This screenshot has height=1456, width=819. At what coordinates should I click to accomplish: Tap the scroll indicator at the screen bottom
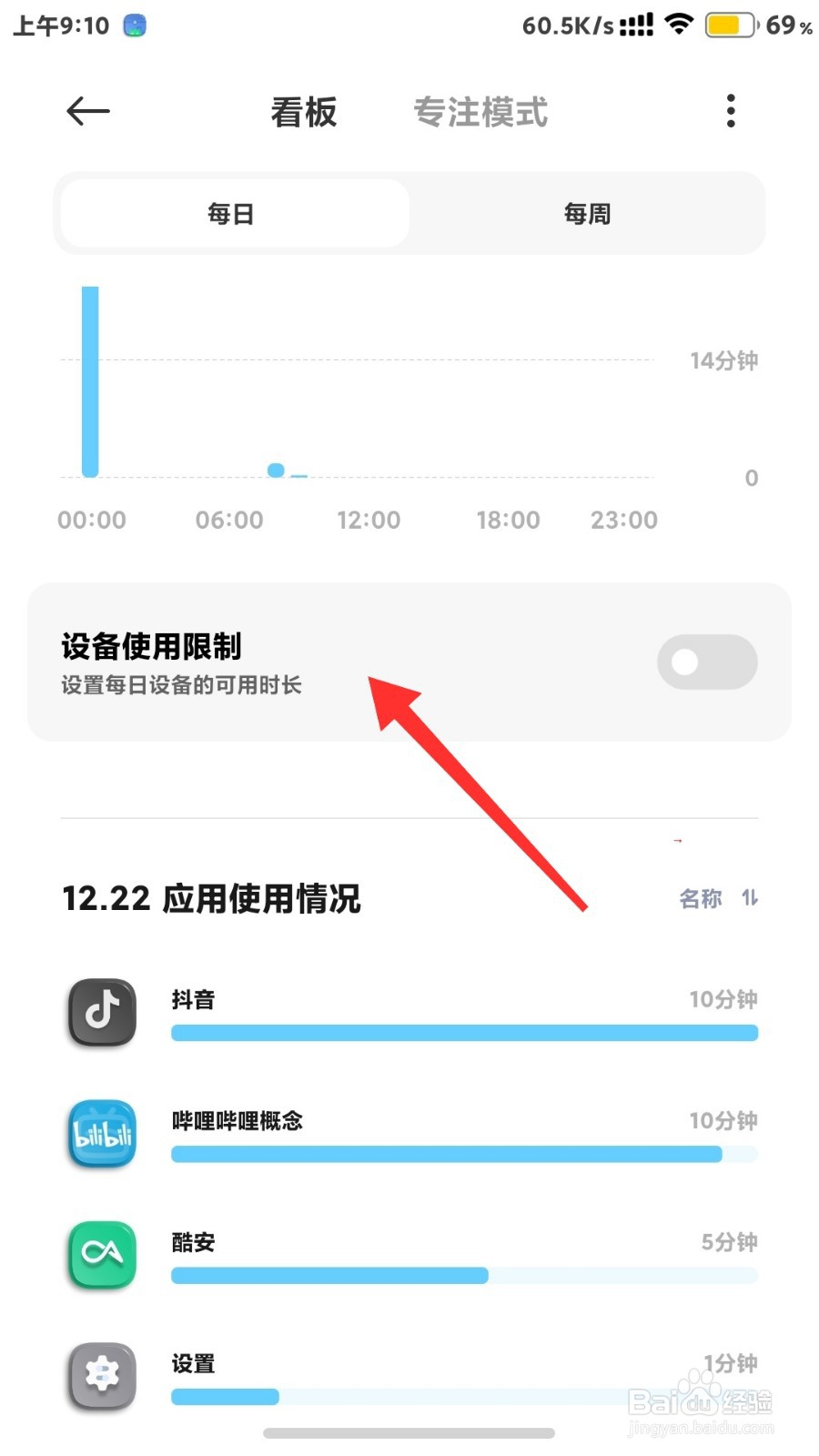click(409, 1432)
